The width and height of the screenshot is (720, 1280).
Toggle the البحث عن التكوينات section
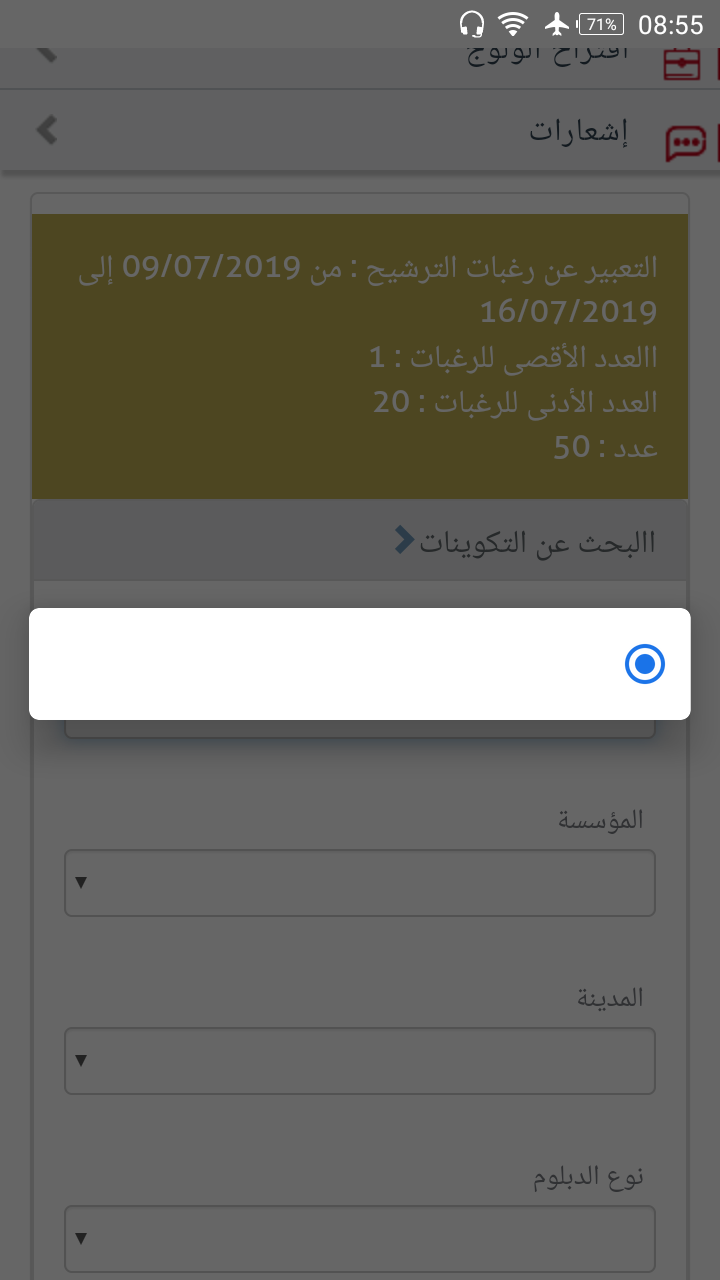coord(525,542)
